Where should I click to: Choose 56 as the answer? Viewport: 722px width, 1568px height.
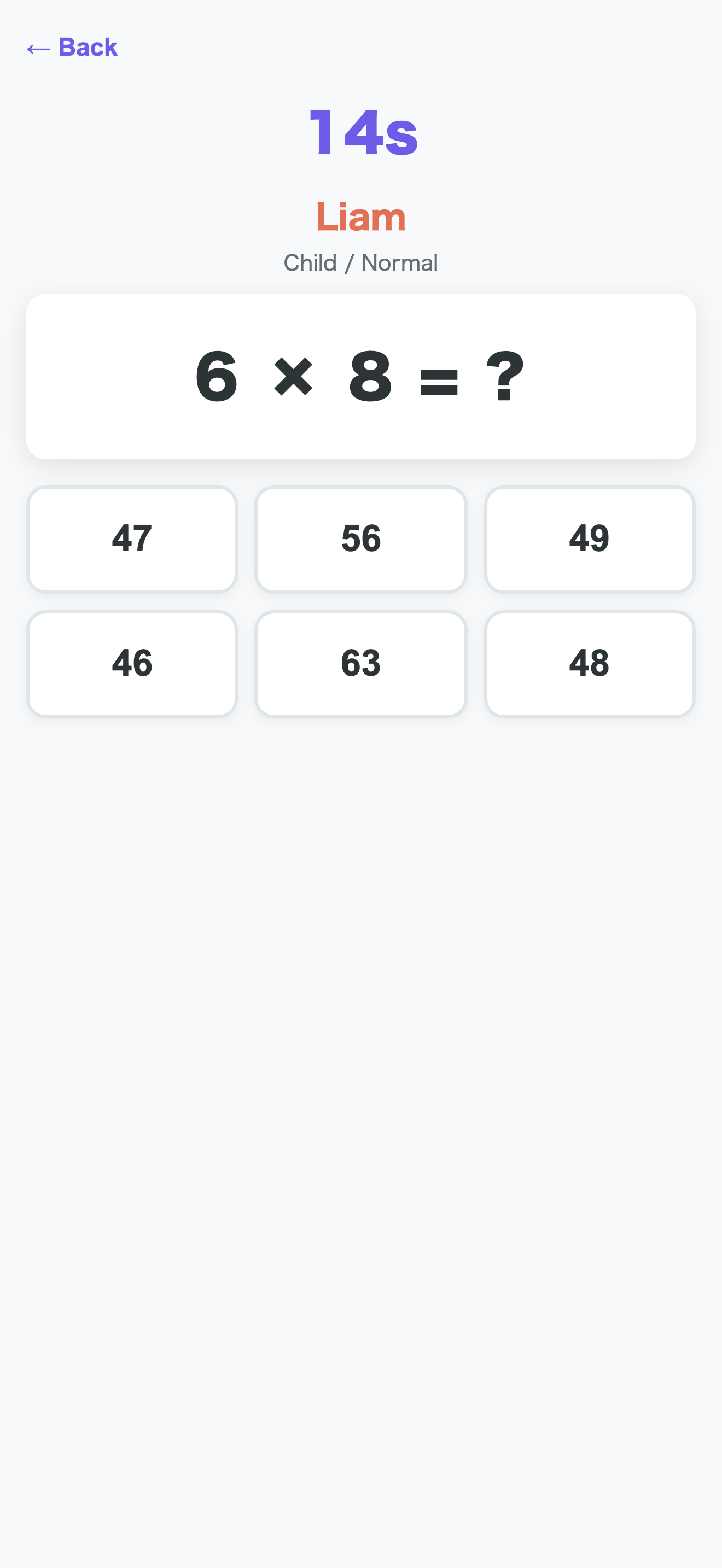click(361, 539)
